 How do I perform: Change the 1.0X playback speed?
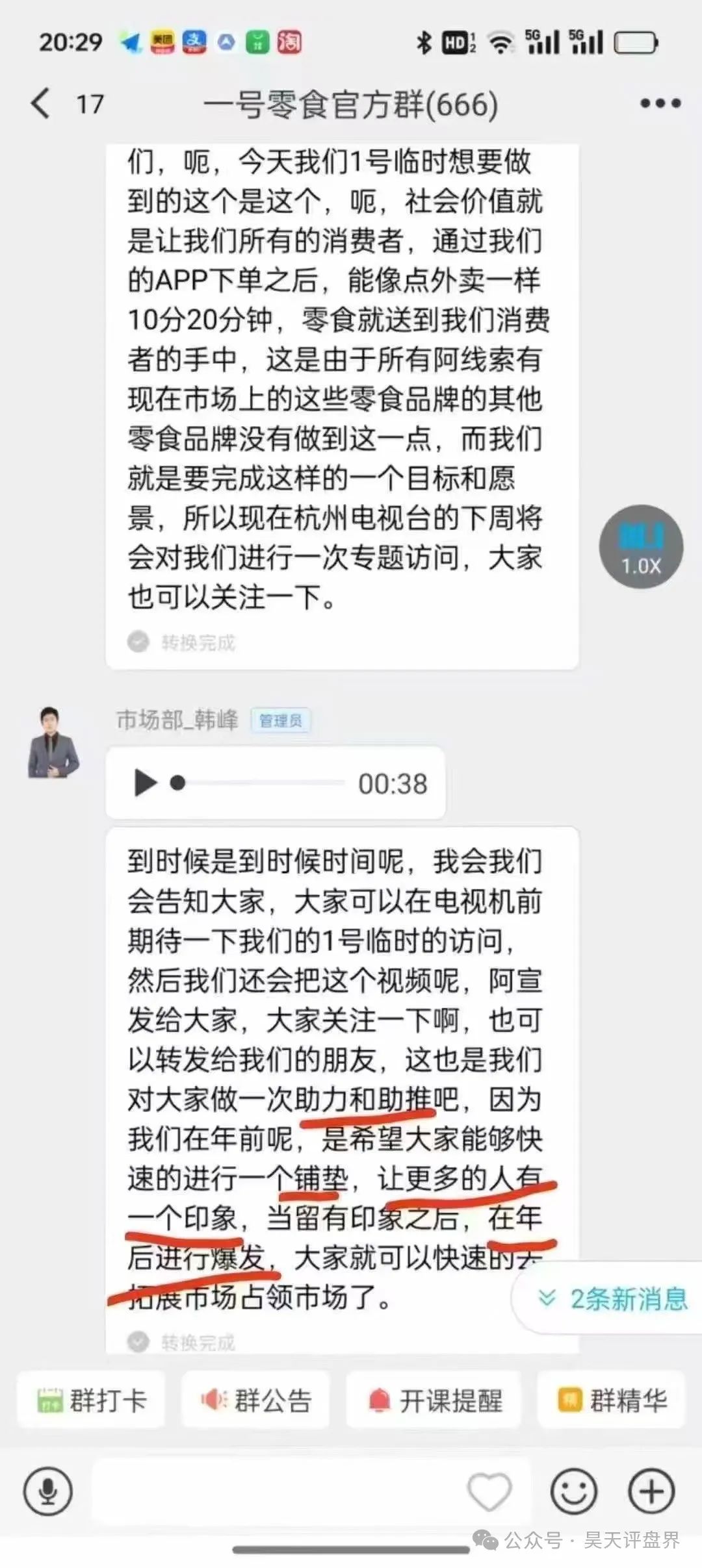[640, 547]
